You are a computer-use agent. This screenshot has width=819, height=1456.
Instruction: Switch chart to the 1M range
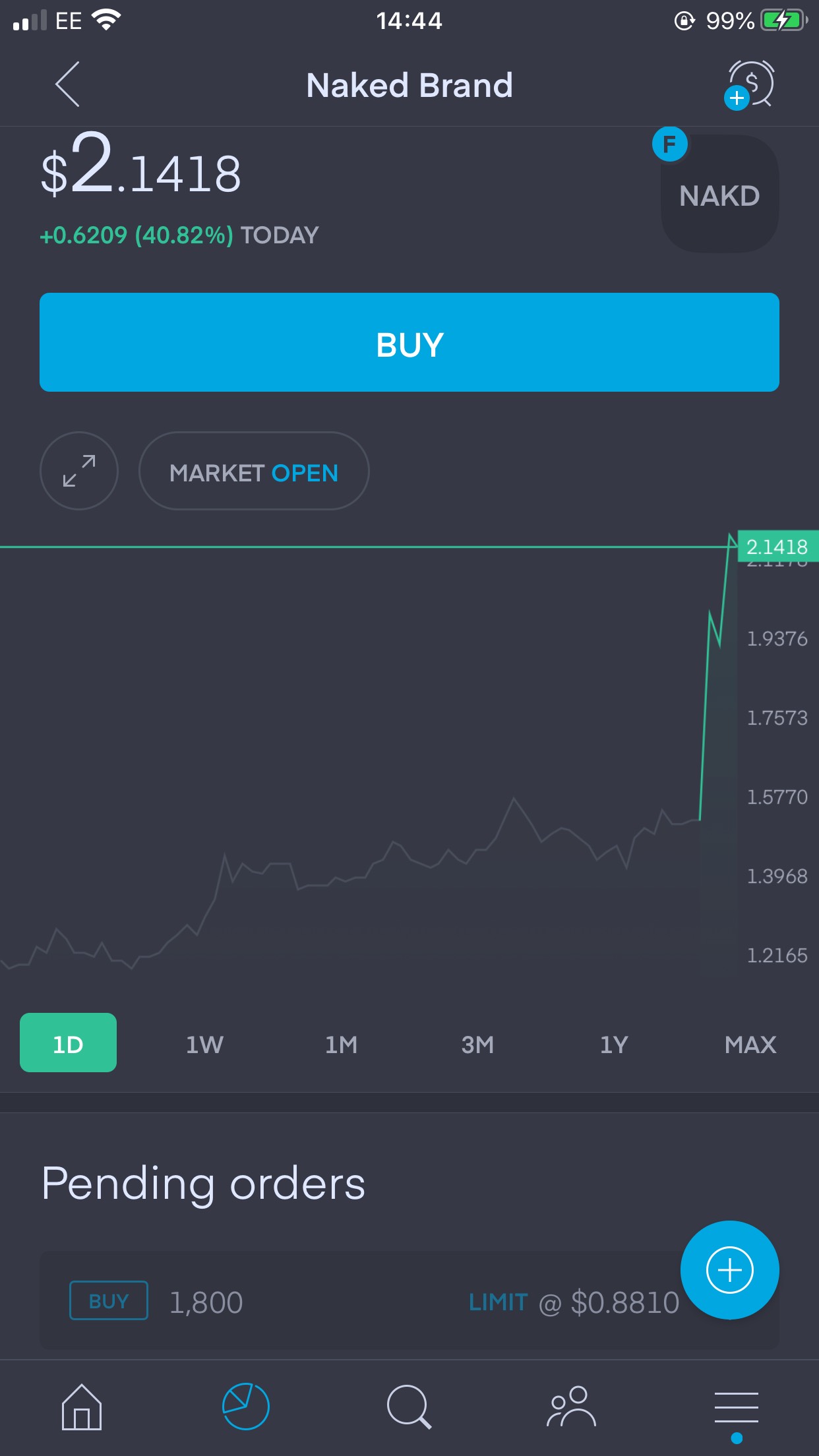point(341,1045)
